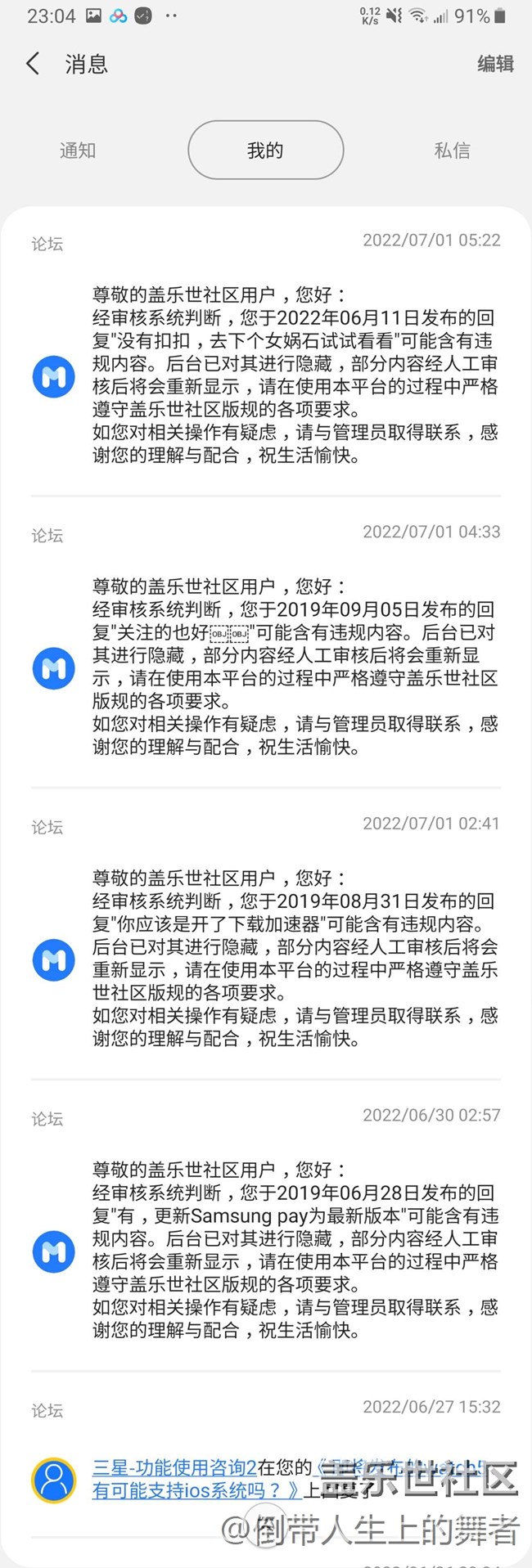This screenshot has height=1568, width=532.
Task: Open the message from 2022/07/01 04:33
Action: [295, 666]
